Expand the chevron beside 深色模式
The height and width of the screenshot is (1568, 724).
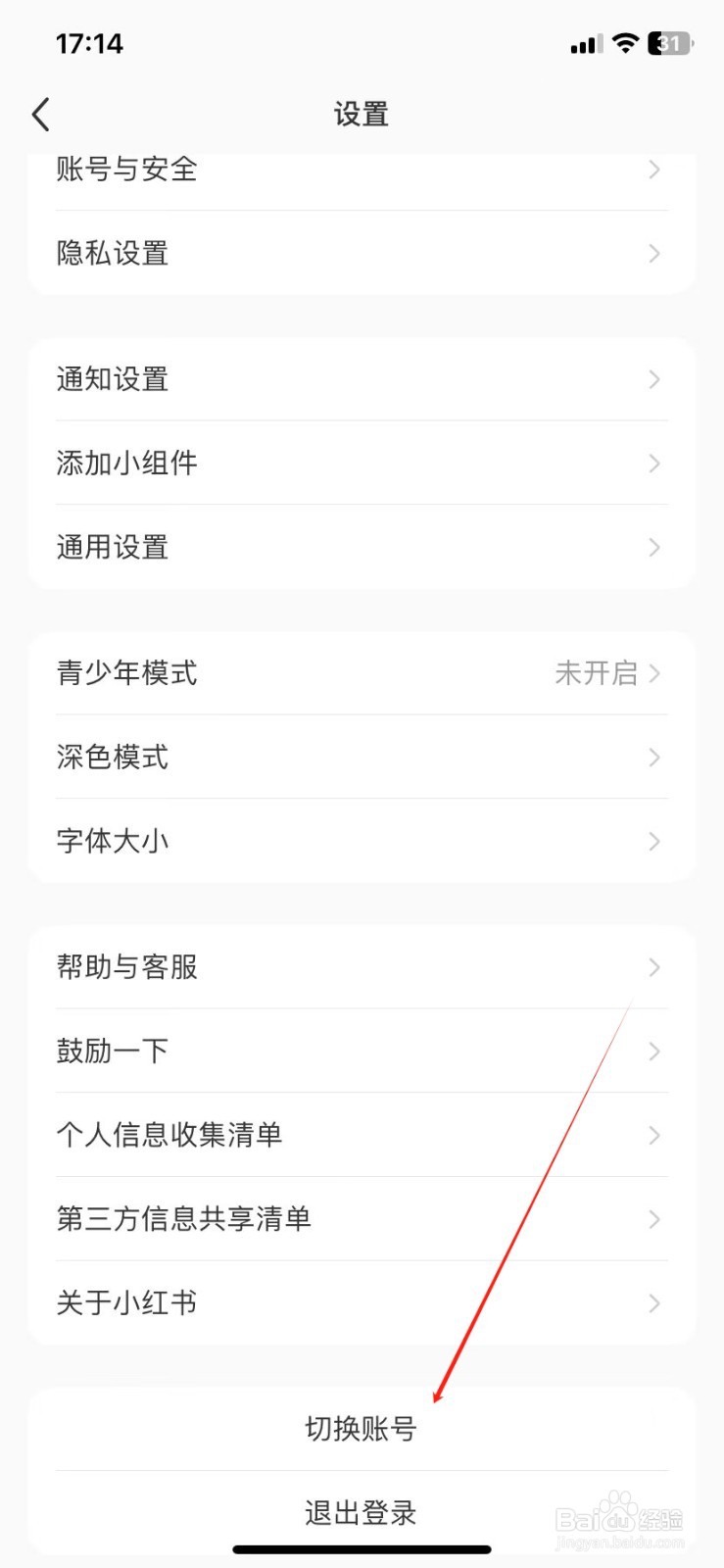click(653, 757)
